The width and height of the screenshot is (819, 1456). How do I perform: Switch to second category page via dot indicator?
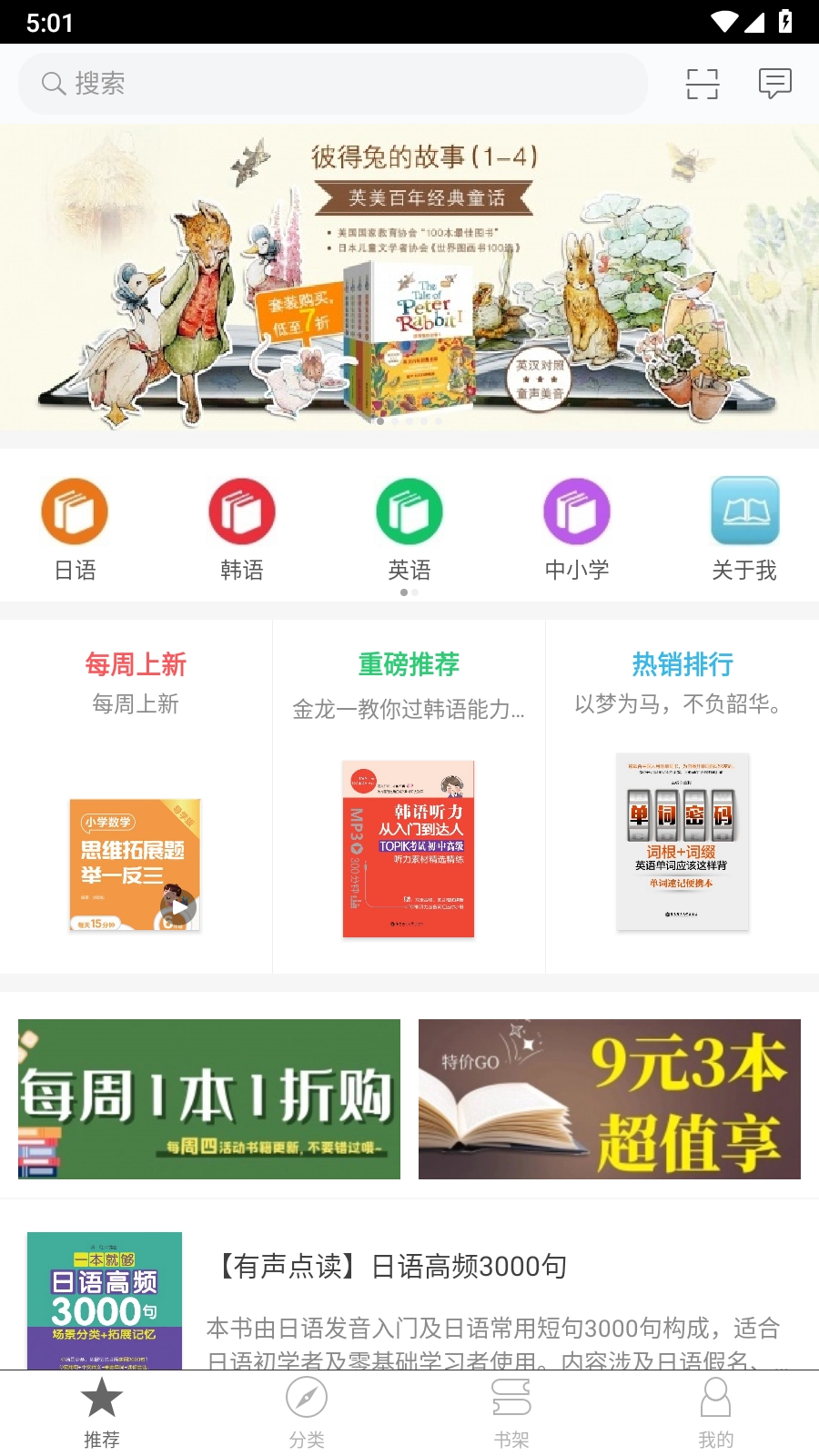pos(415,591)
